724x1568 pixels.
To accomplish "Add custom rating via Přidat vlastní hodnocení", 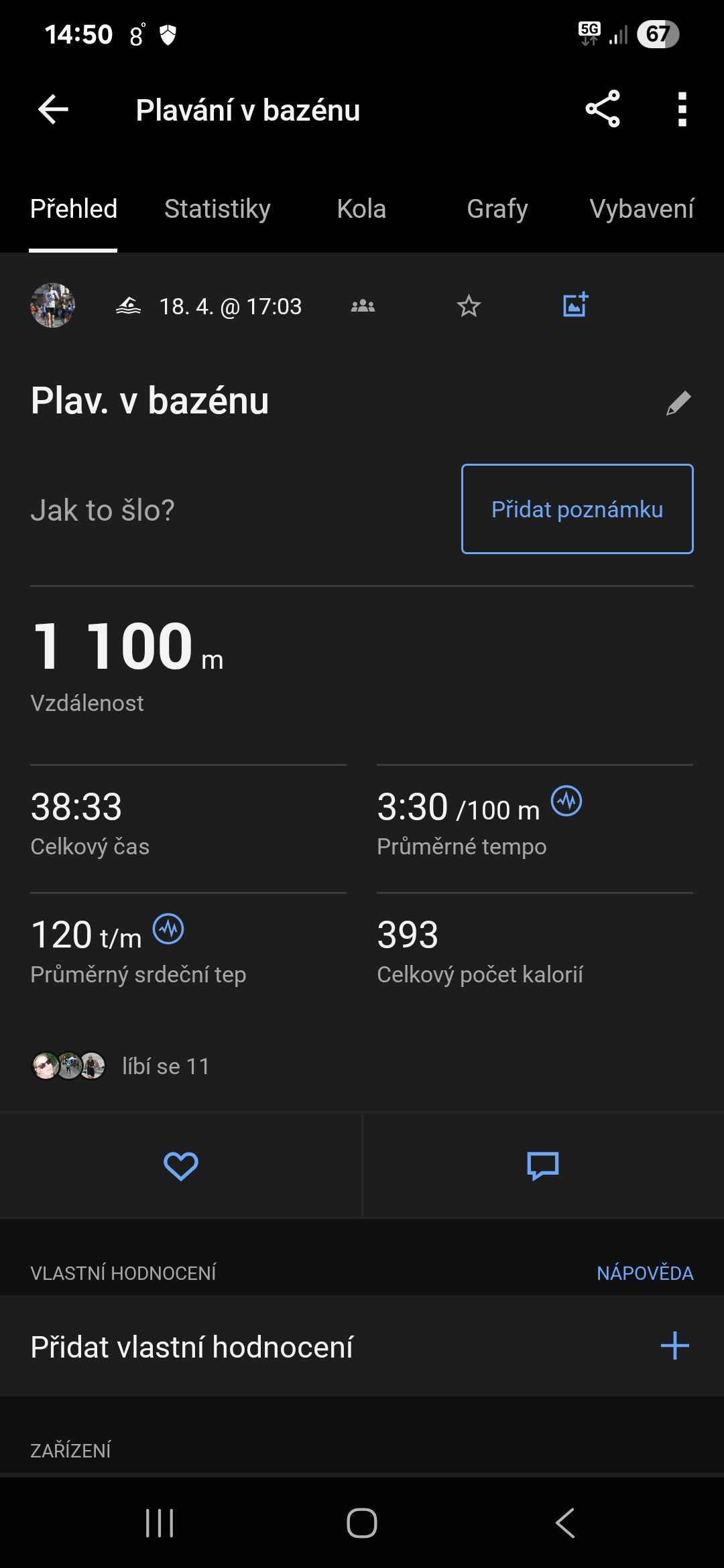I will 674,1346.
